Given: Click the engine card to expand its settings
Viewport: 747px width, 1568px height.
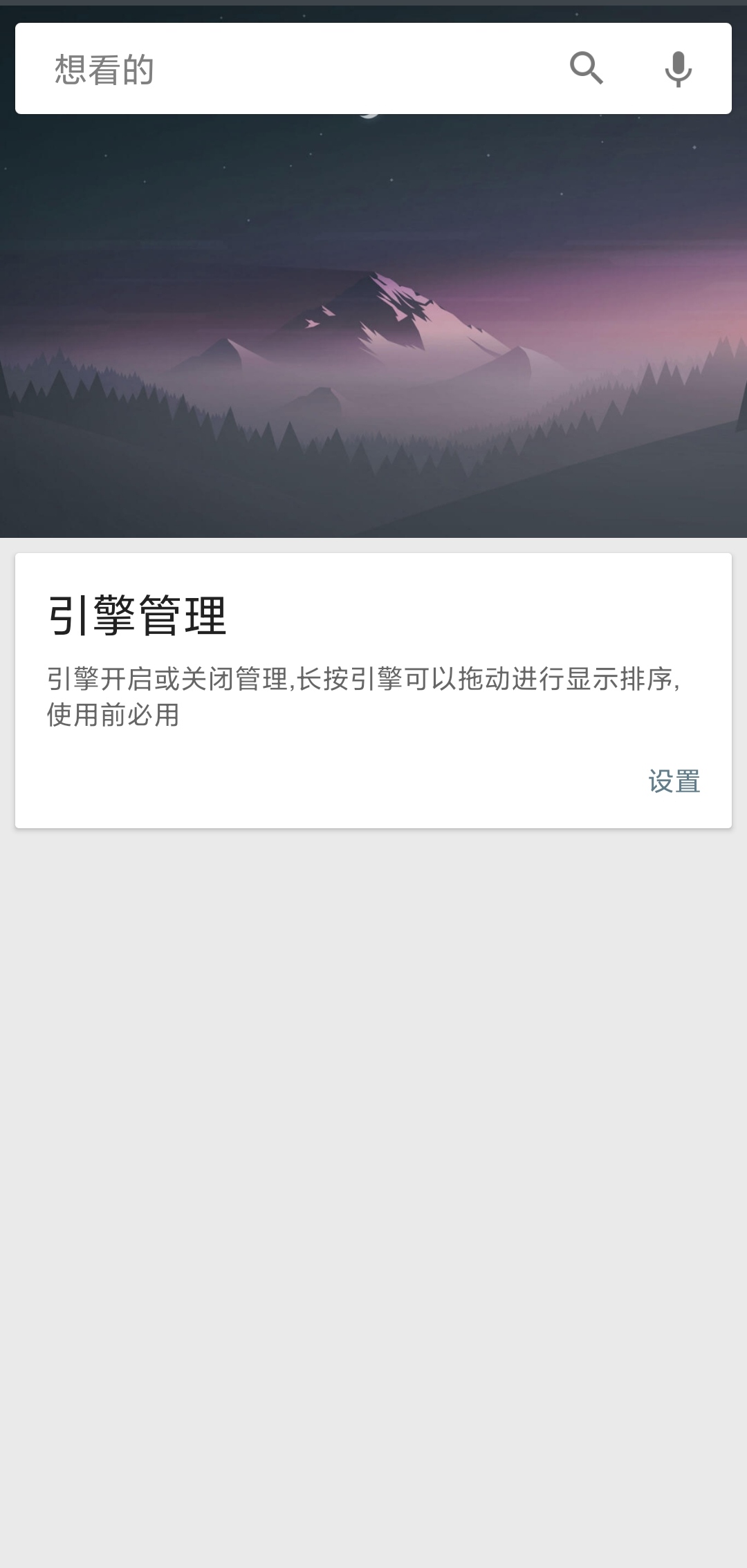Looking at the screenshot, I should [373, 684].
